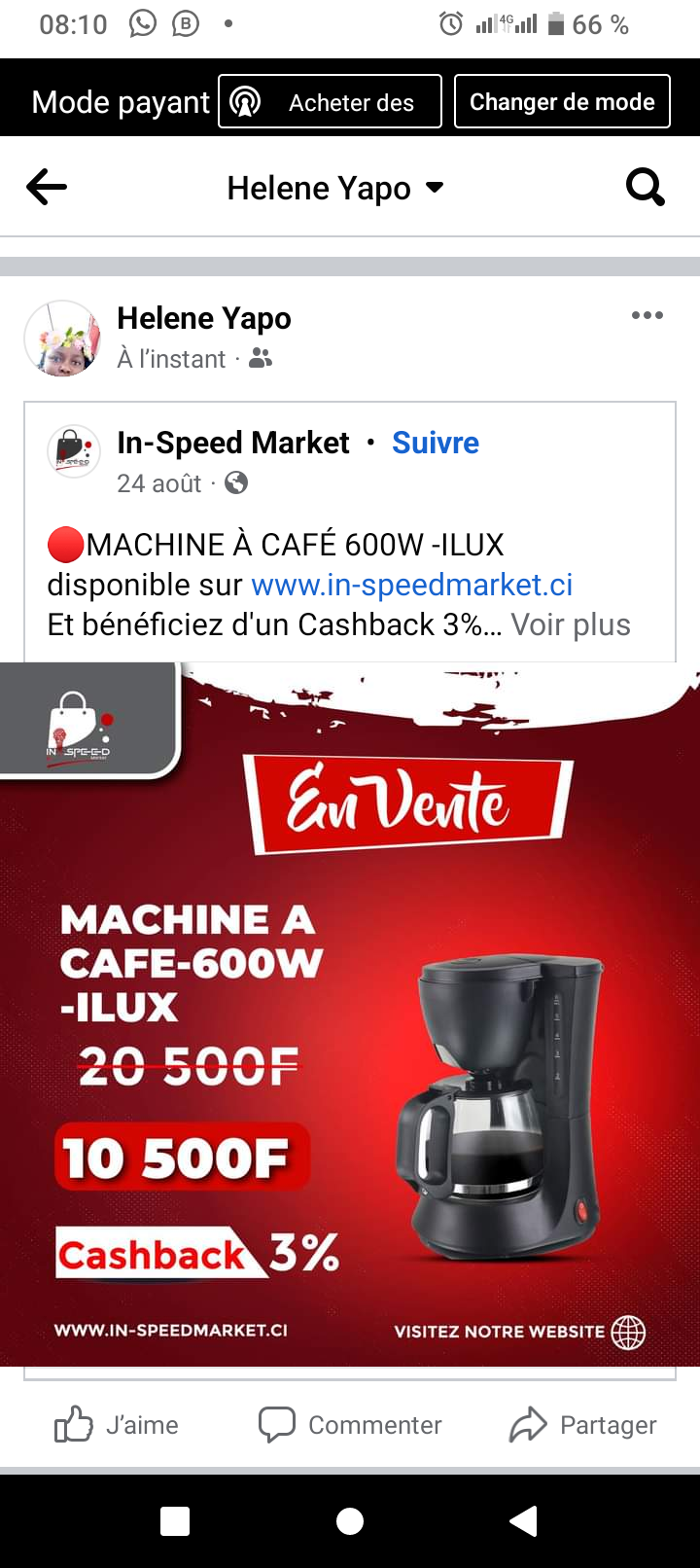Open the search magnifier icon
700x1568 pixels.
tap(646, 187)
